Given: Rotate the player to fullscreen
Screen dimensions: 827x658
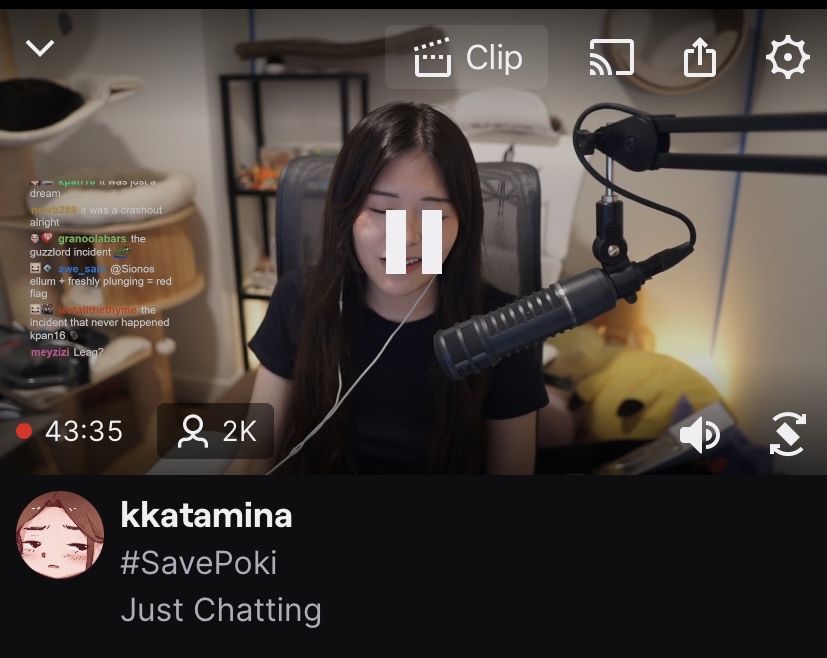Looking at the screenshot, I should (787, 434).
